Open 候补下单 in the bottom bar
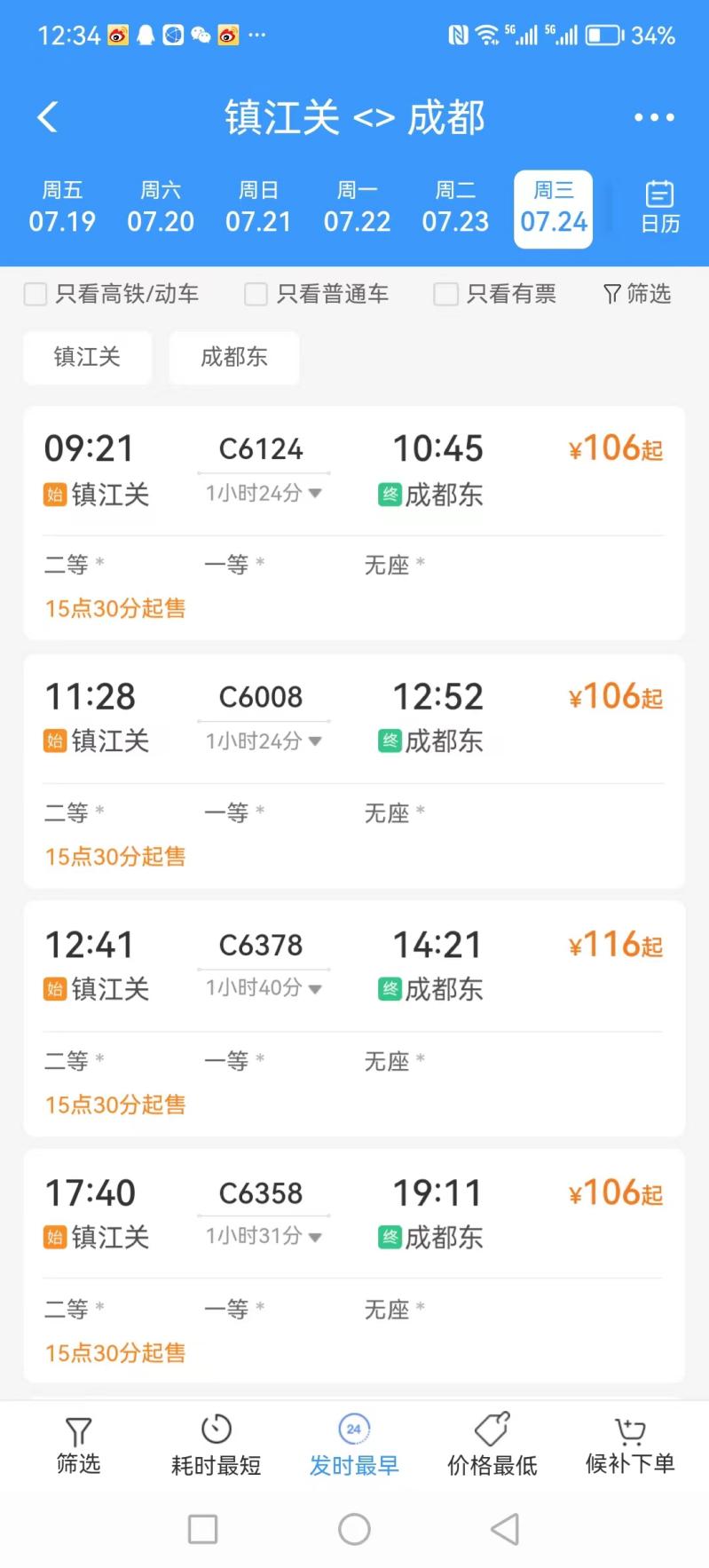The image size is (709, 1568). (x=630, y=1445)
